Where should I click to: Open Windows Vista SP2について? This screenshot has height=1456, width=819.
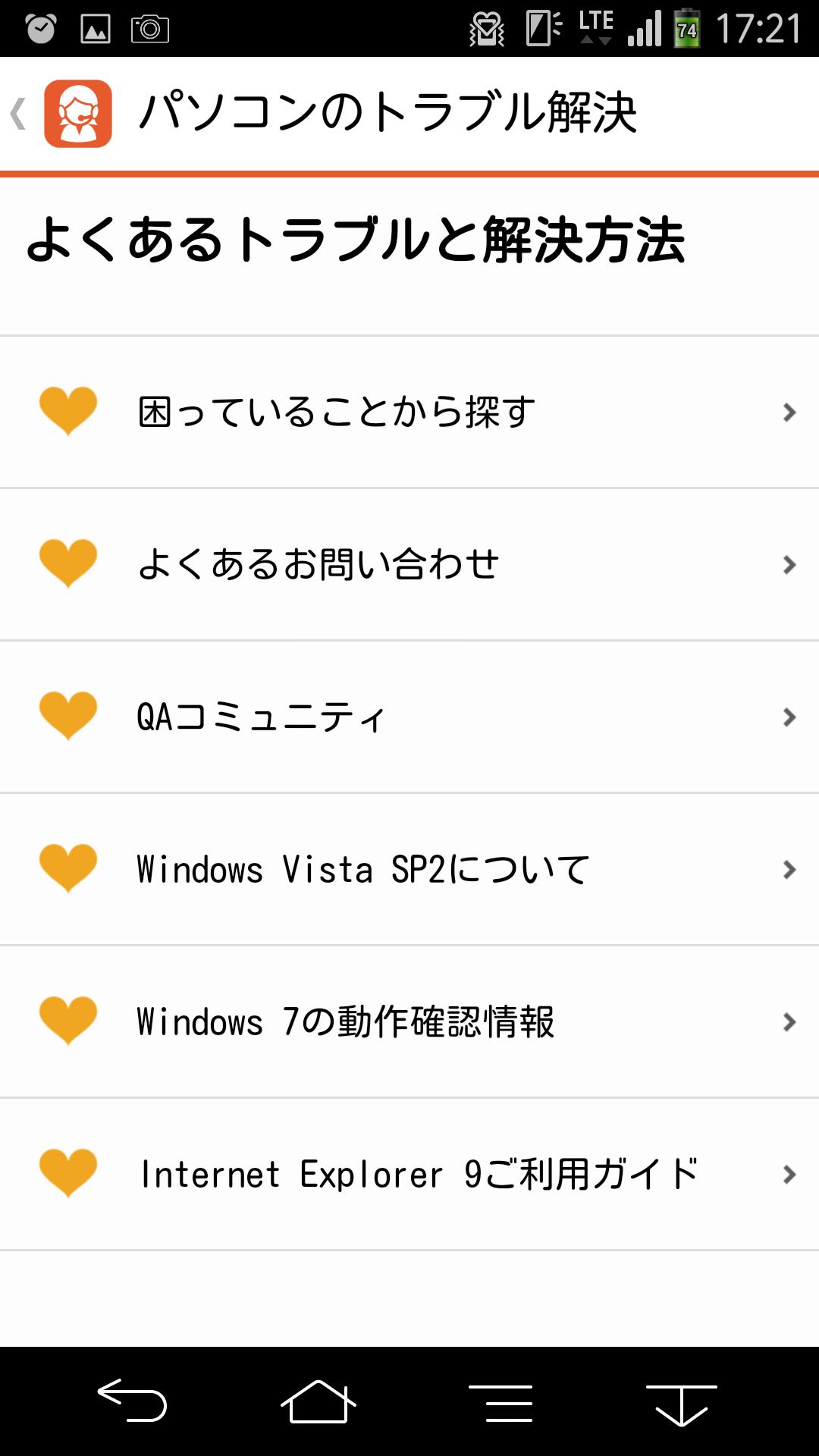[x=409, y=869]
